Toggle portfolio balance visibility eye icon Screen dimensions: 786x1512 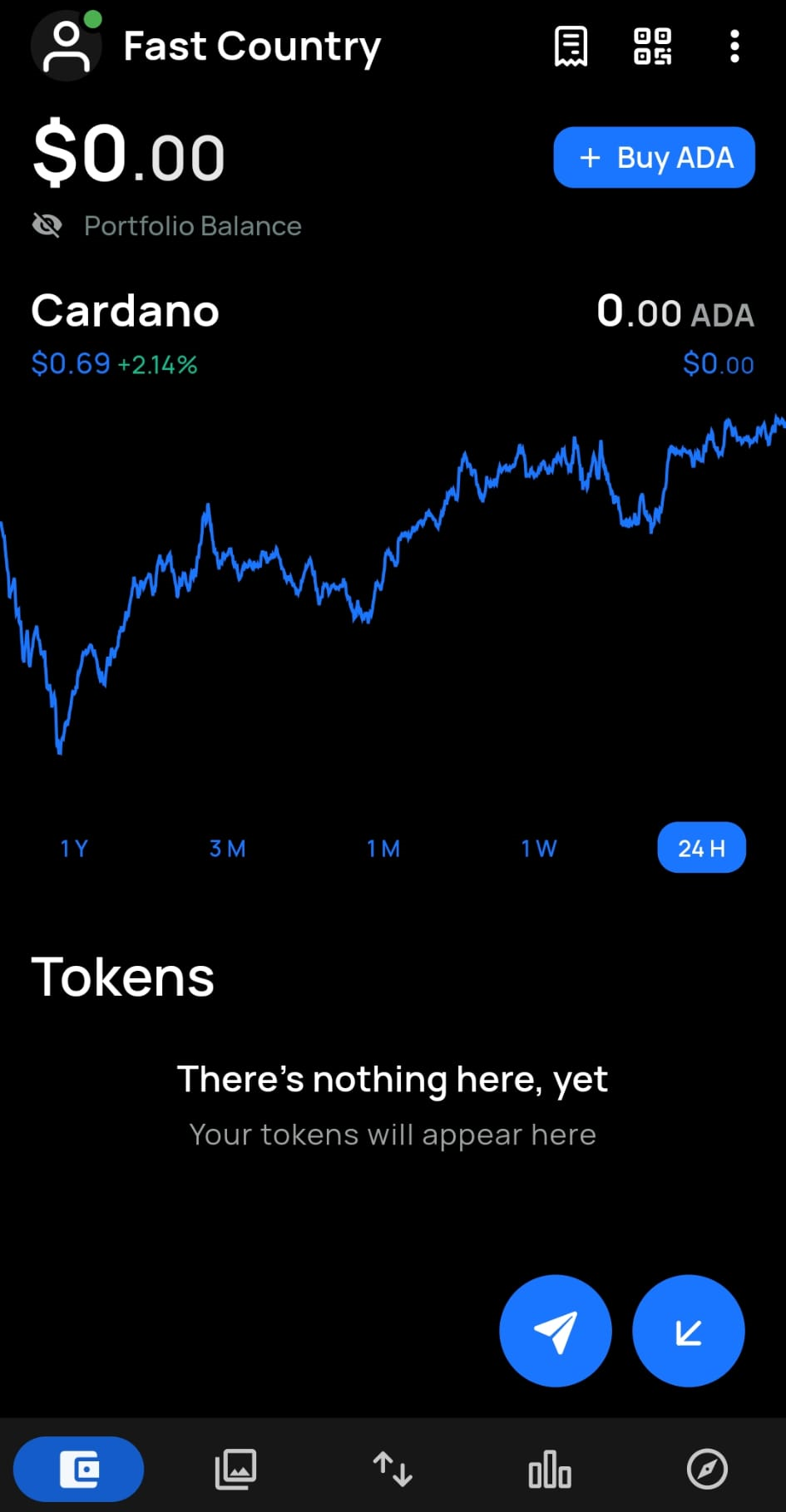47,225
